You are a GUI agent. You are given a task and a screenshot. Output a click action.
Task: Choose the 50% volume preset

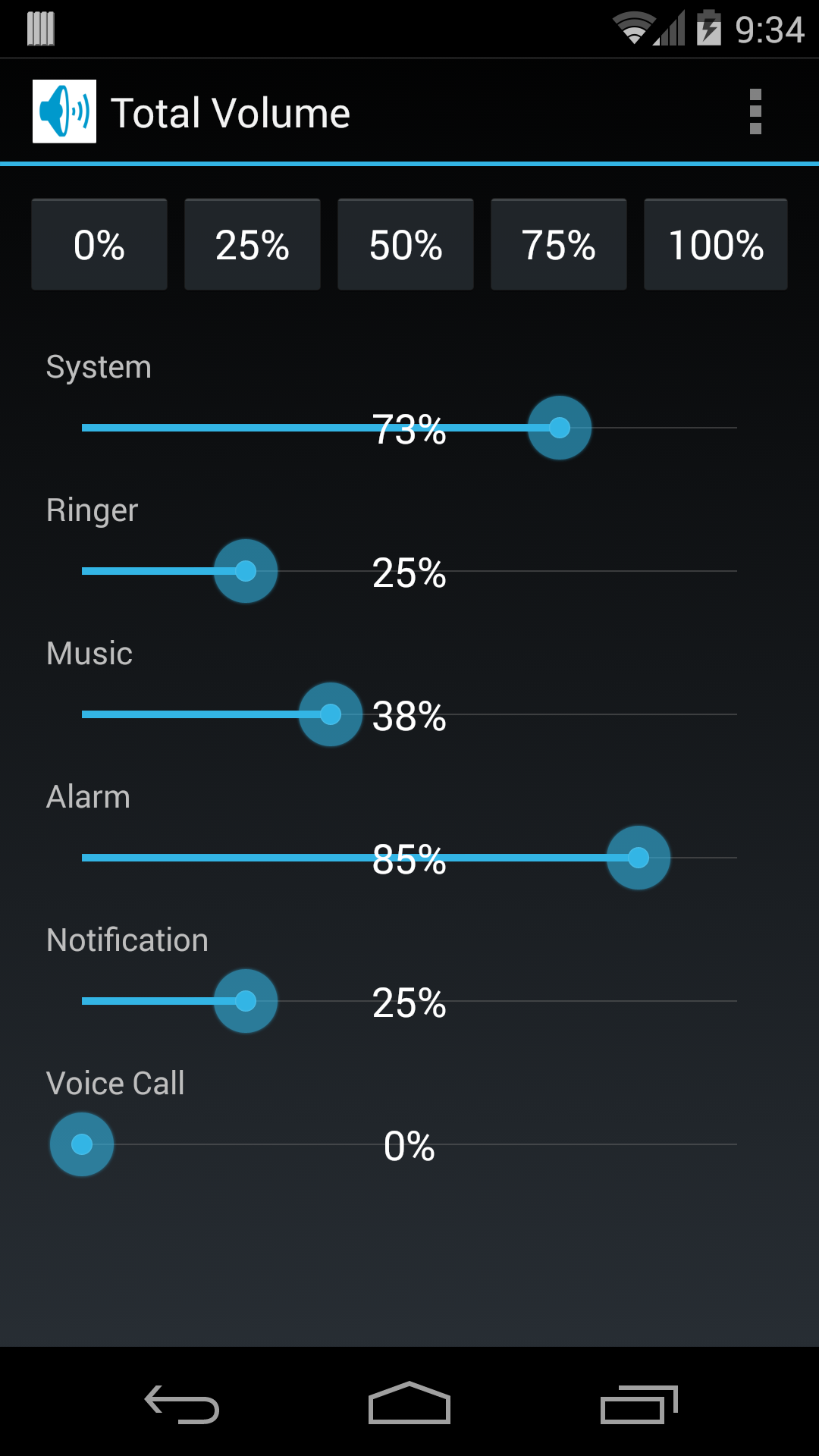coord(406,244)
